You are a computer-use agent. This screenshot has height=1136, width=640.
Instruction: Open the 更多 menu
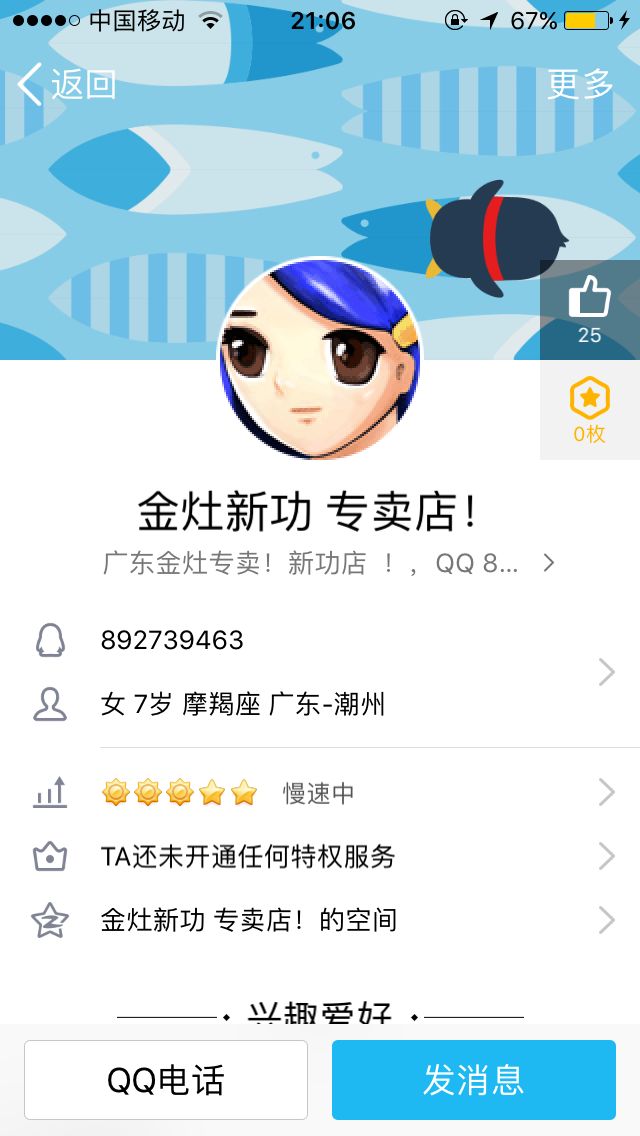pos(579,85)
